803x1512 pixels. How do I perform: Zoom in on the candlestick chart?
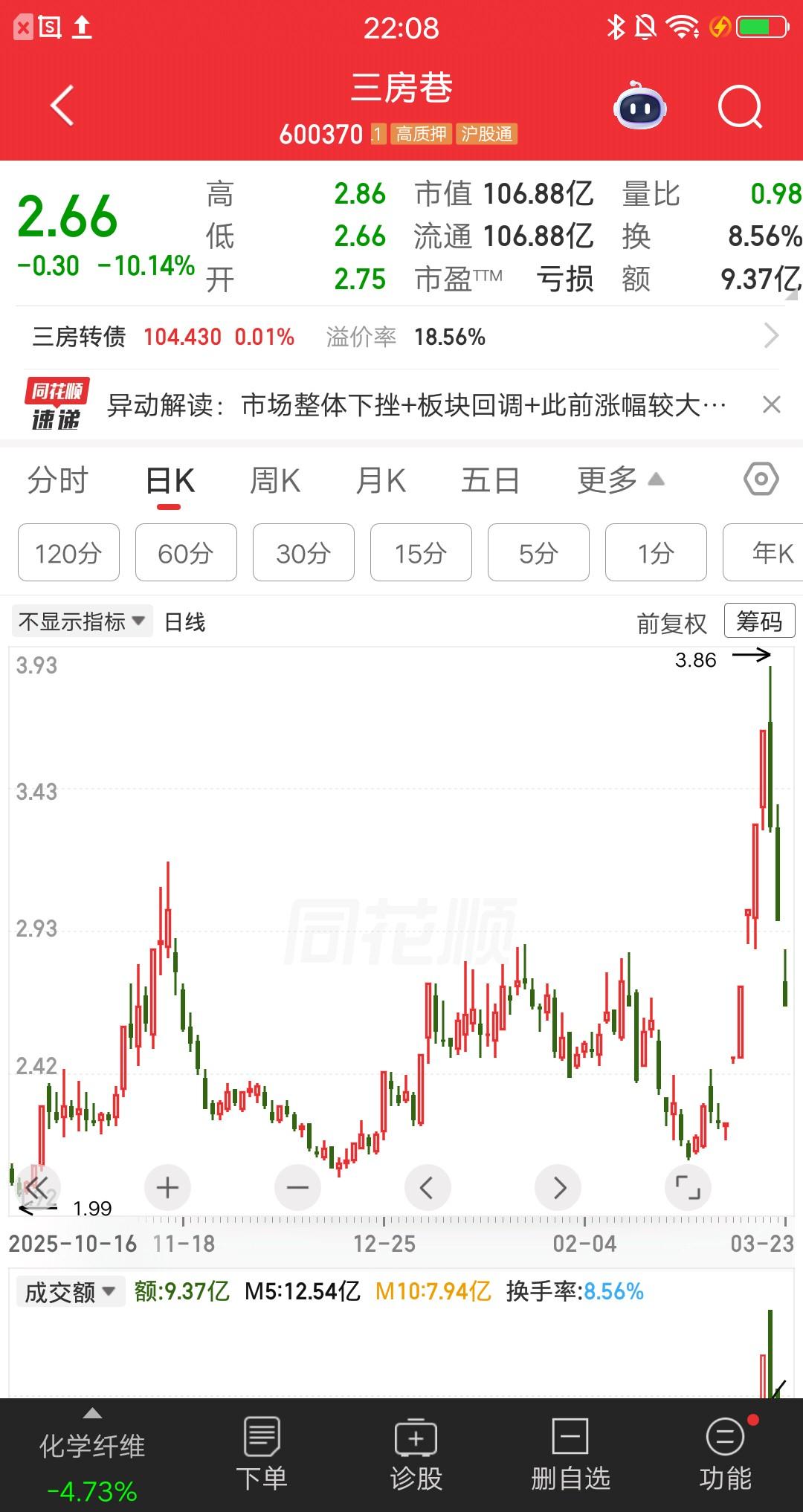click(x=167, y=1187)
